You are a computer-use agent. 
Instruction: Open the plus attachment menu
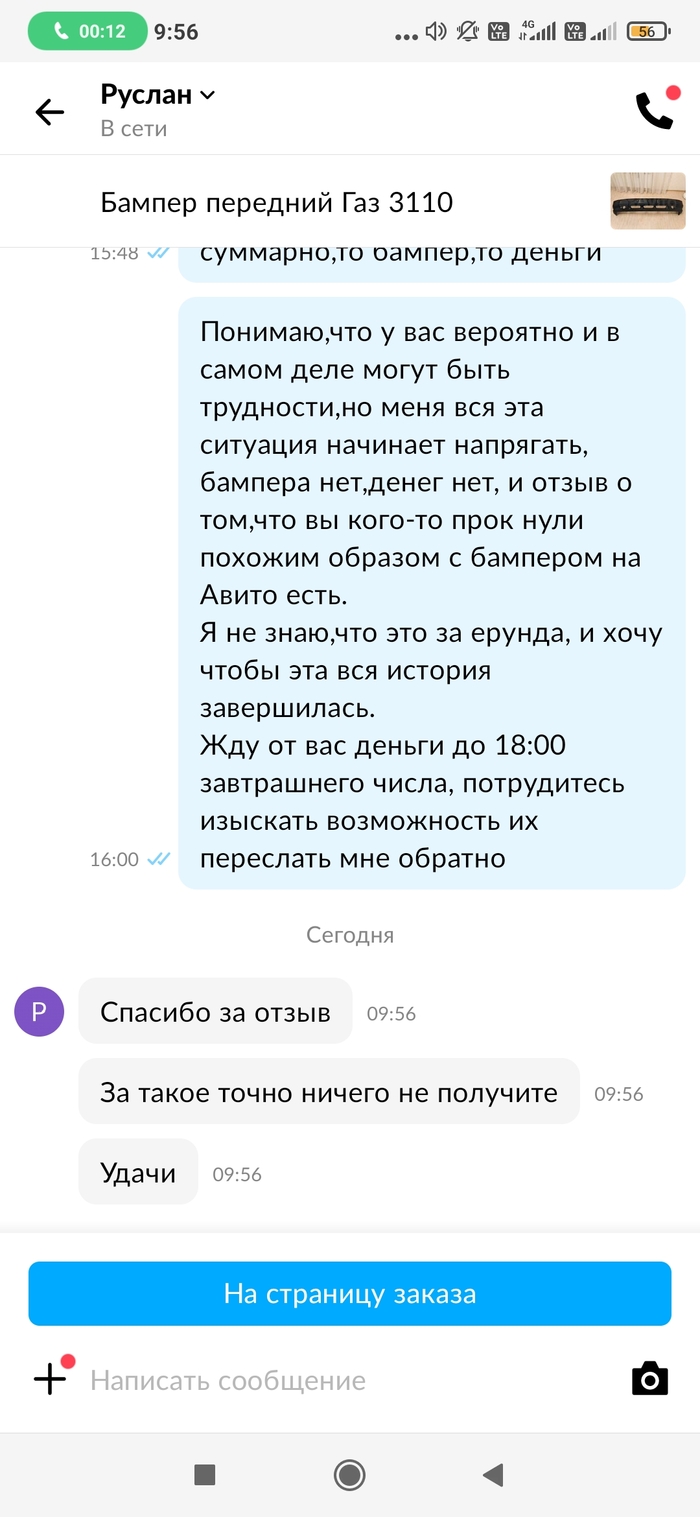click(x=50, y=1380)
